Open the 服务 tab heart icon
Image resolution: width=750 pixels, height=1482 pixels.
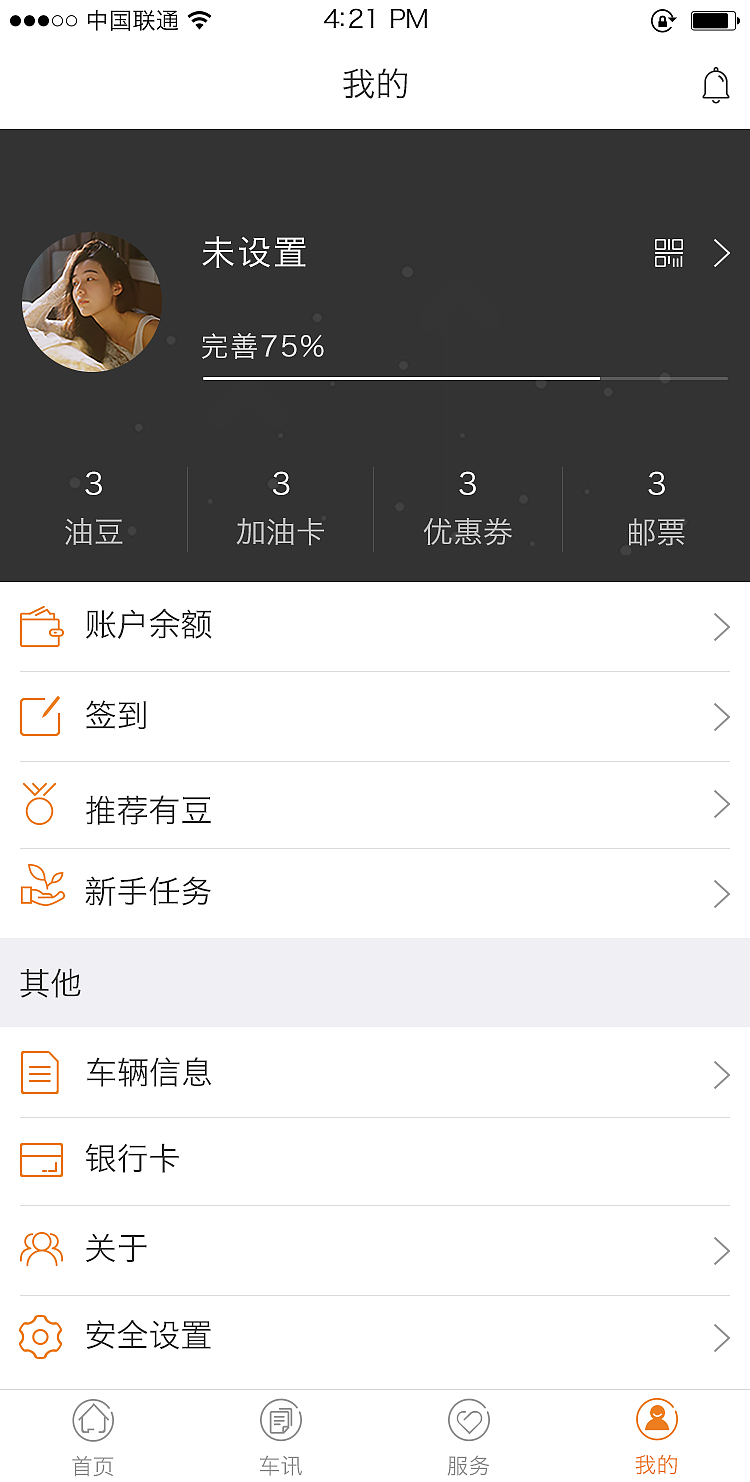[x=468, y=1419]
